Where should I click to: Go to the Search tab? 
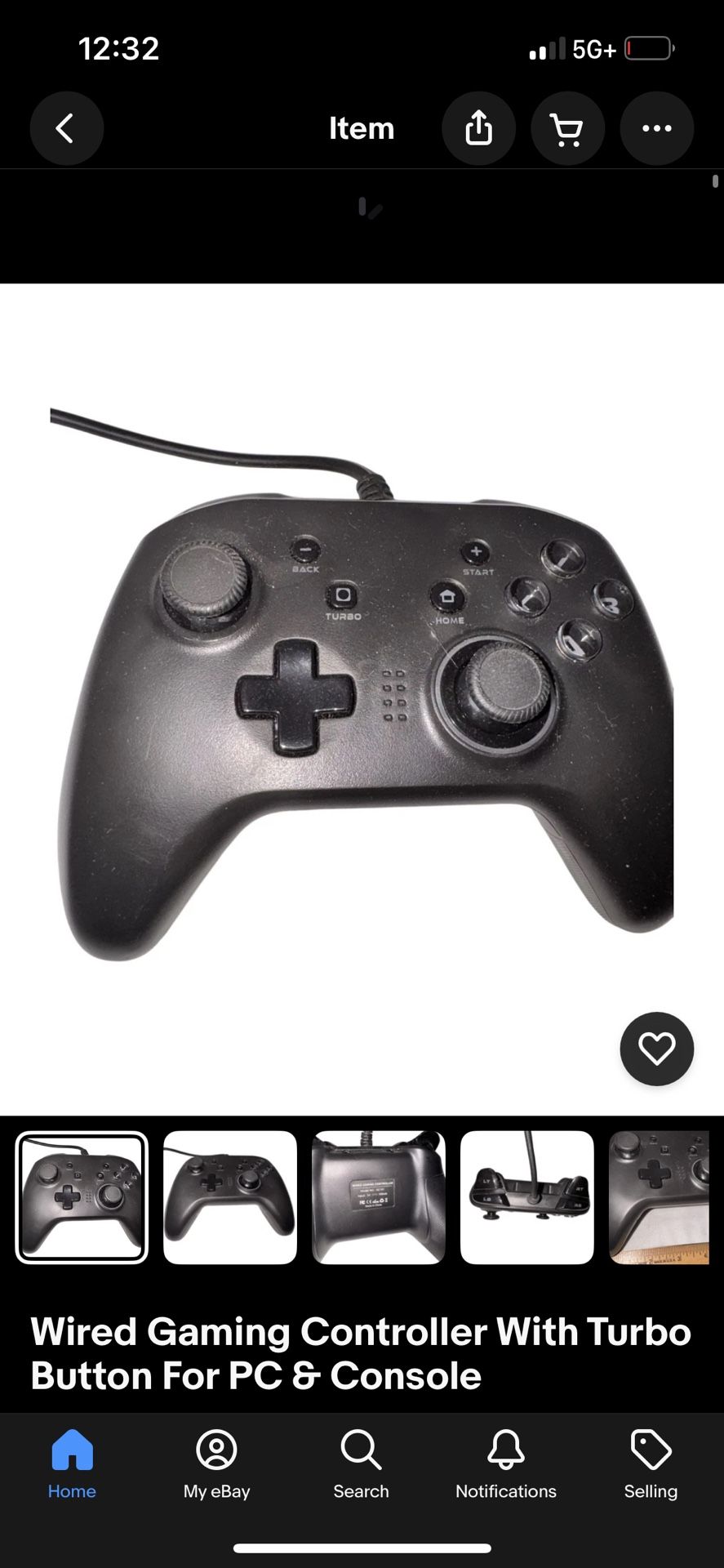(x=361, y=1467)
